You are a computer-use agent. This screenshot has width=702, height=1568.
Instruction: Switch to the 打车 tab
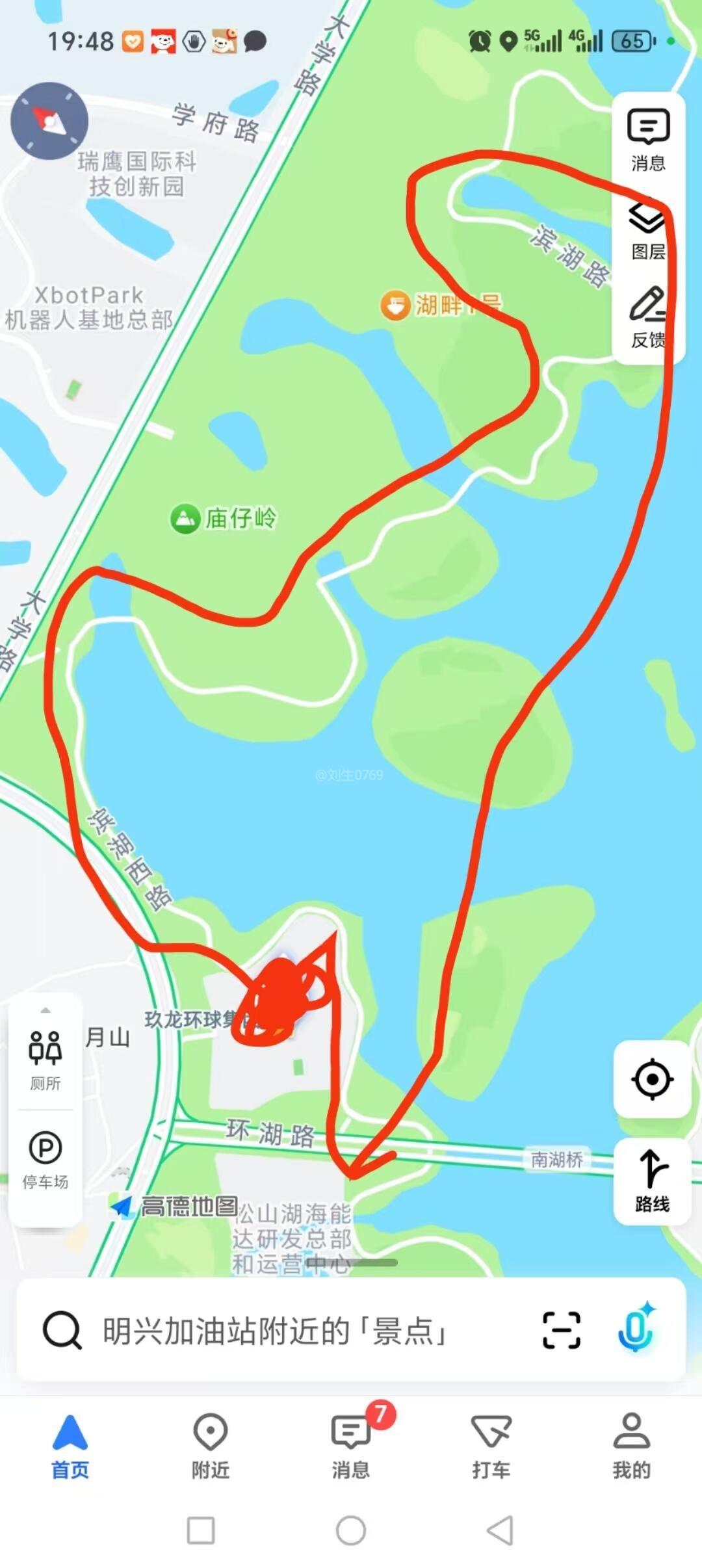pyautogui.click(x=491, y=1444)
